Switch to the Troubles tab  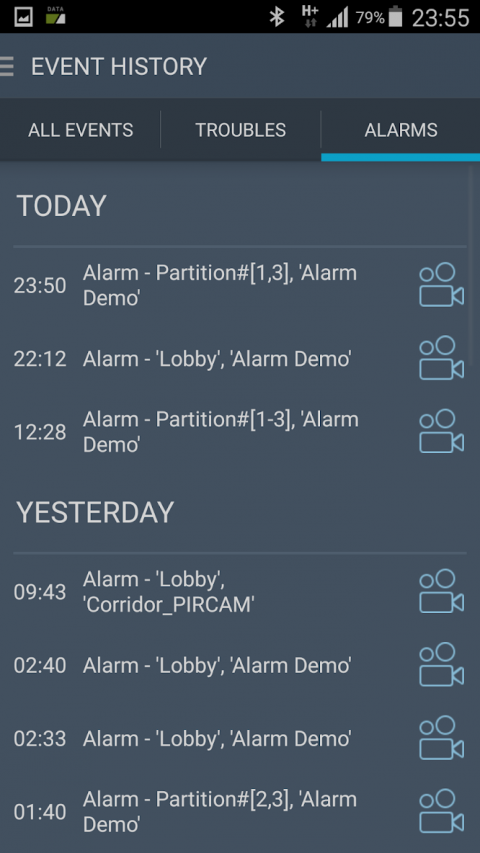click(x=241, y=130)
